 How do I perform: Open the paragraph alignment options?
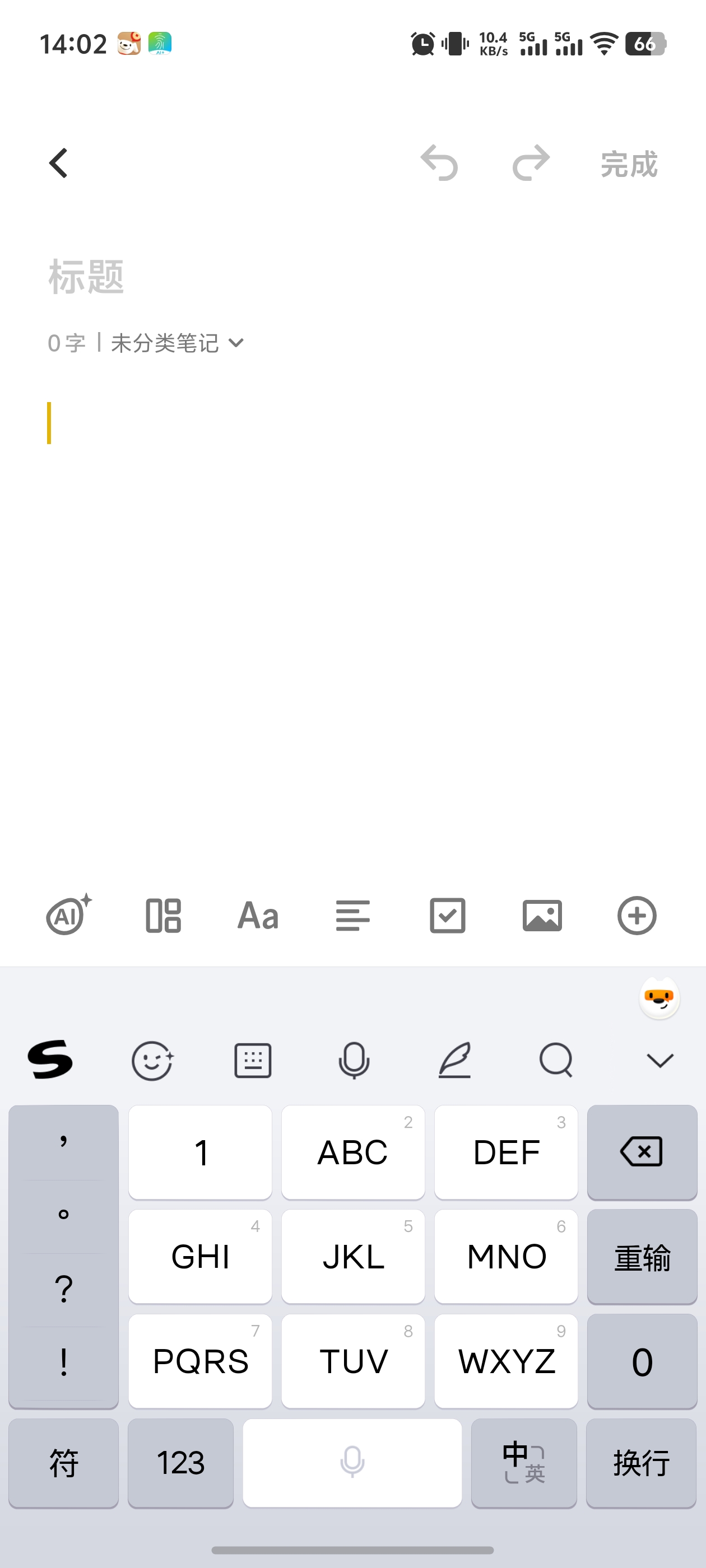(352, 915)
